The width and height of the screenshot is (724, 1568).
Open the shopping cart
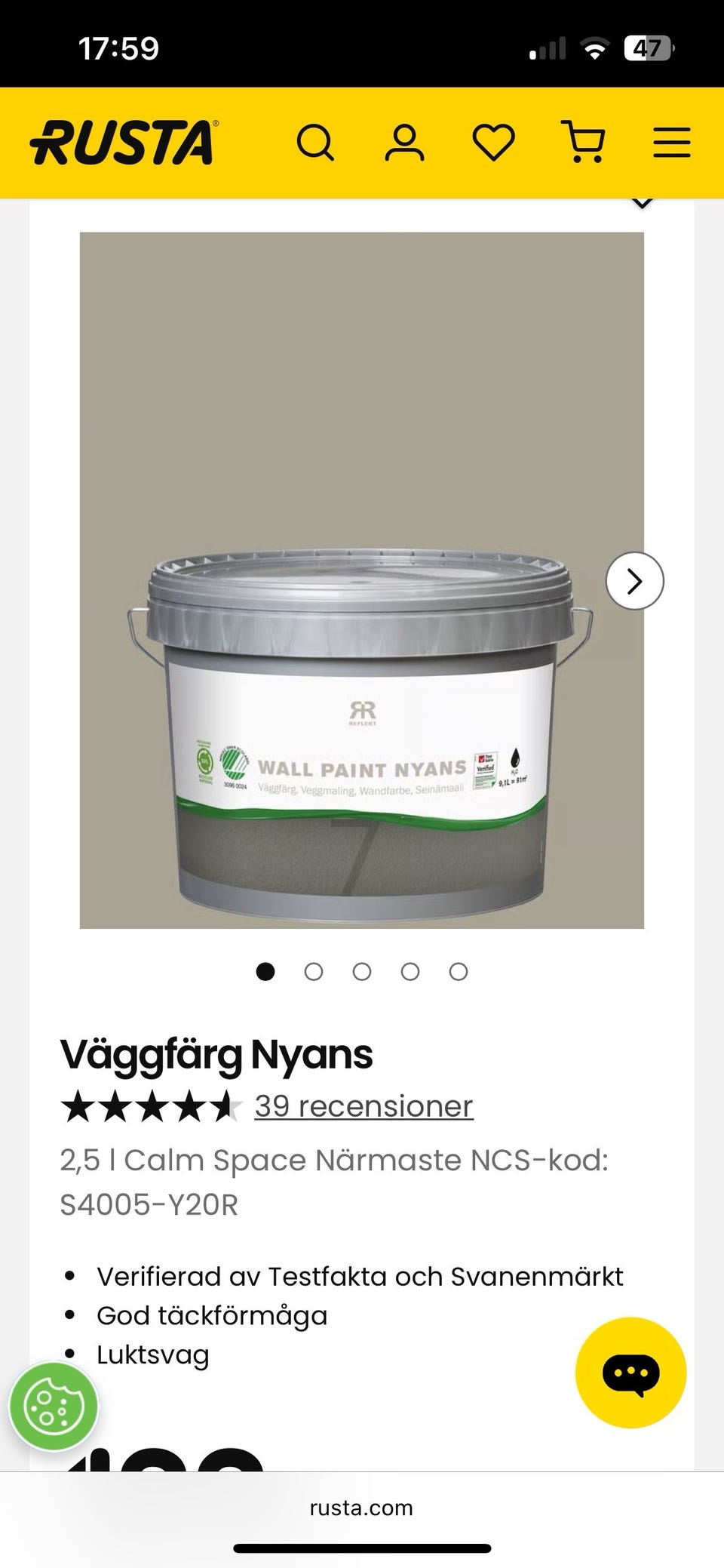pos(585,142)
